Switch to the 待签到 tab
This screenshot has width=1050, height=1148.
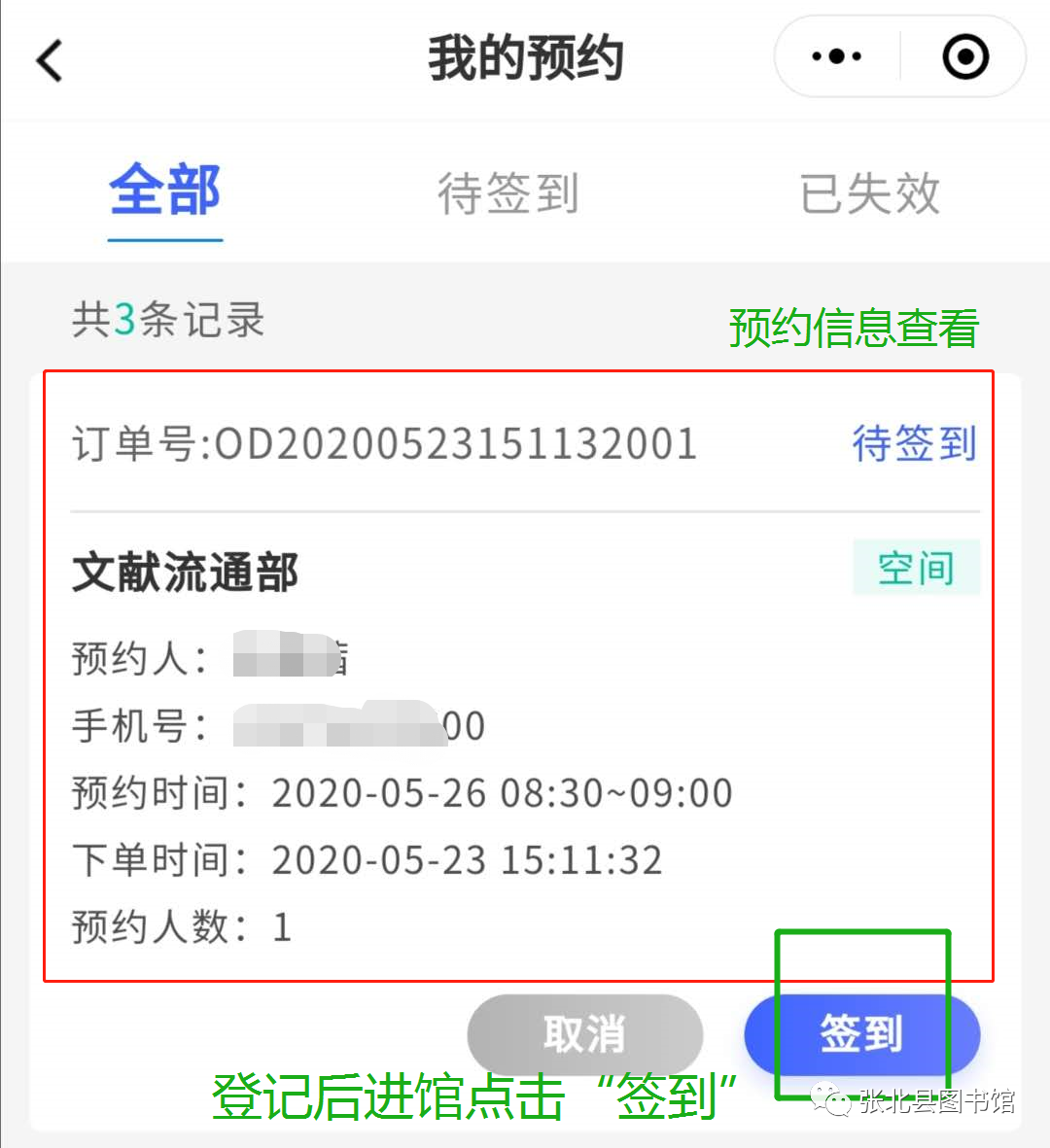tap(508, 193)
